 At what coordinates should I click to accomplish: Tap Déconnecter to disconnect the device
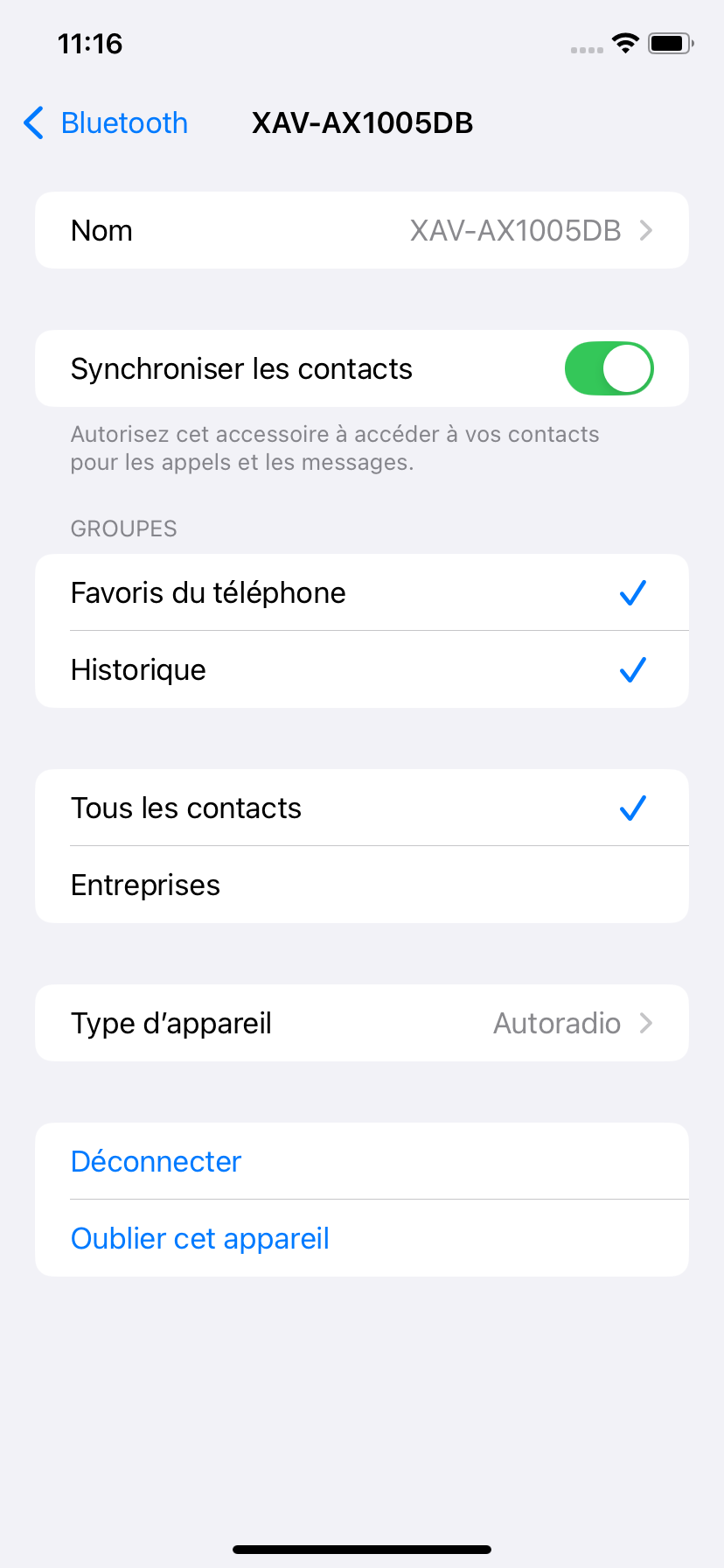point(362,1161)
